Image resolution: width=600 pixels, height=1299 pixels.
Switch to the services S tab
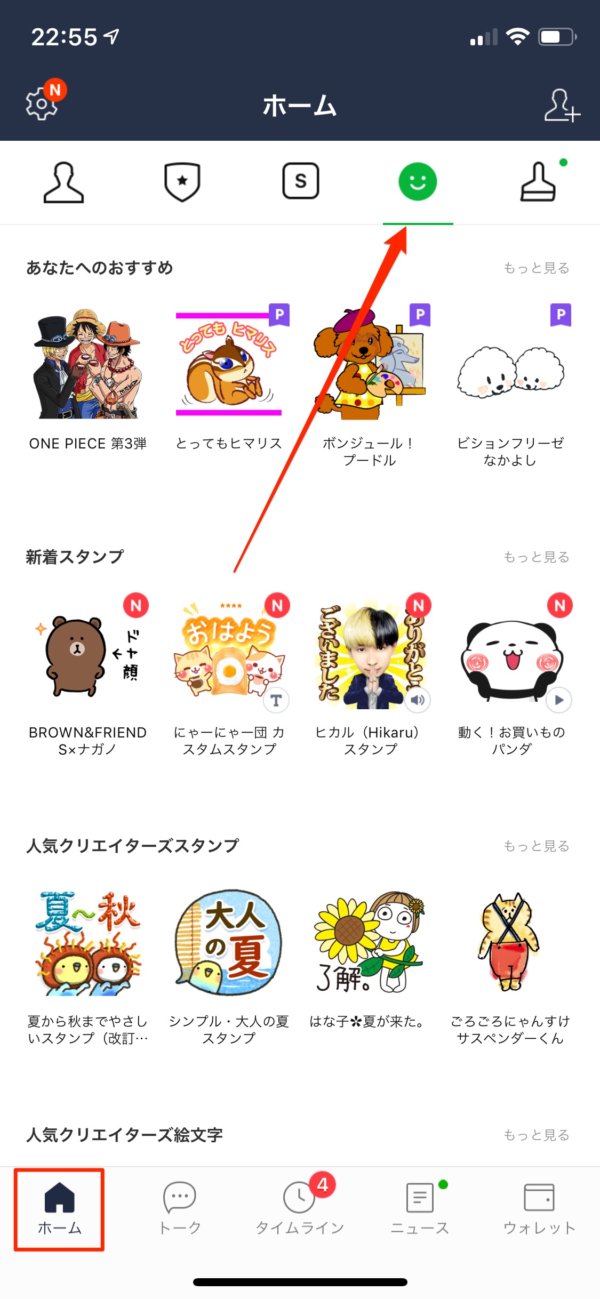(x=300, y=182)
